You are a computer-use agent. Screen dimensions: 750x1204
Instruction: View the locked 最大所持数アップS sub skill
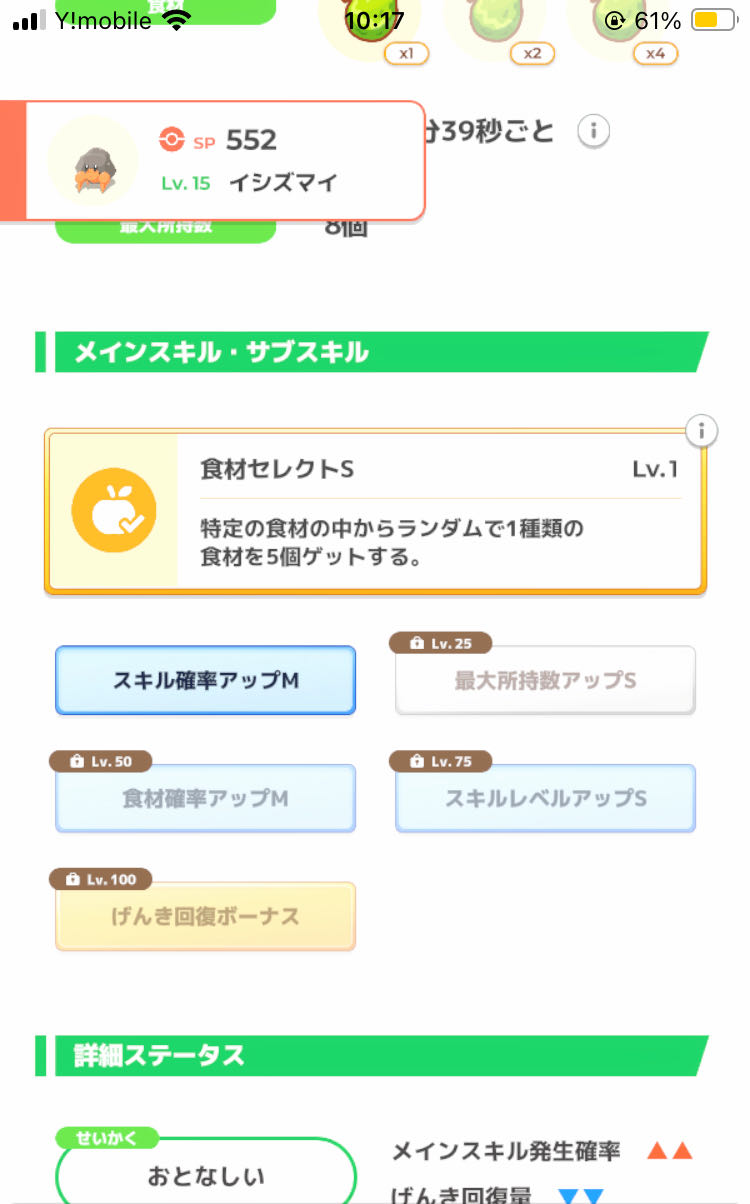tap(545, 680)
